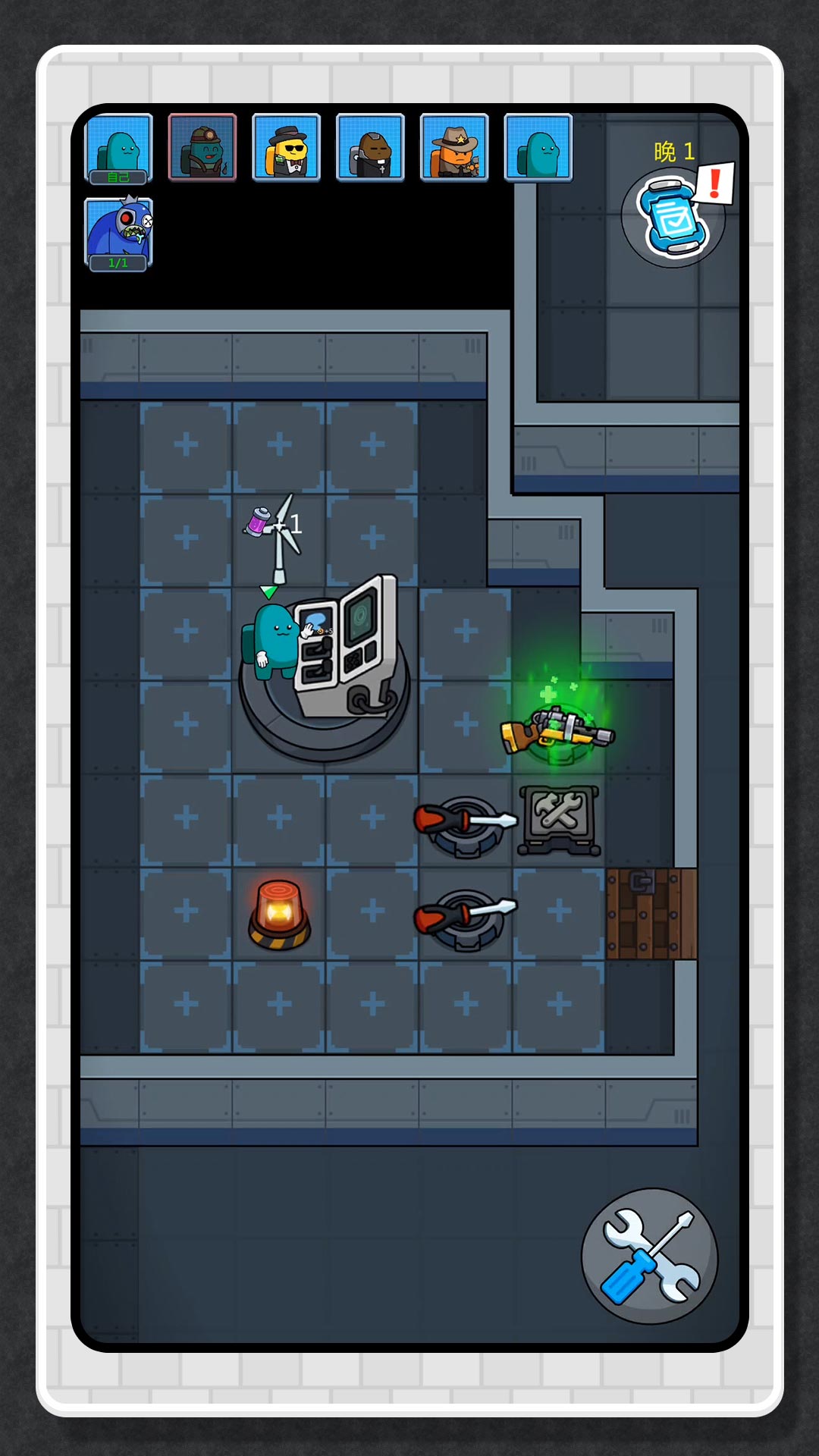819x1456 pixels.
Task: Tap the computer console station
Action: click(344, 648)
